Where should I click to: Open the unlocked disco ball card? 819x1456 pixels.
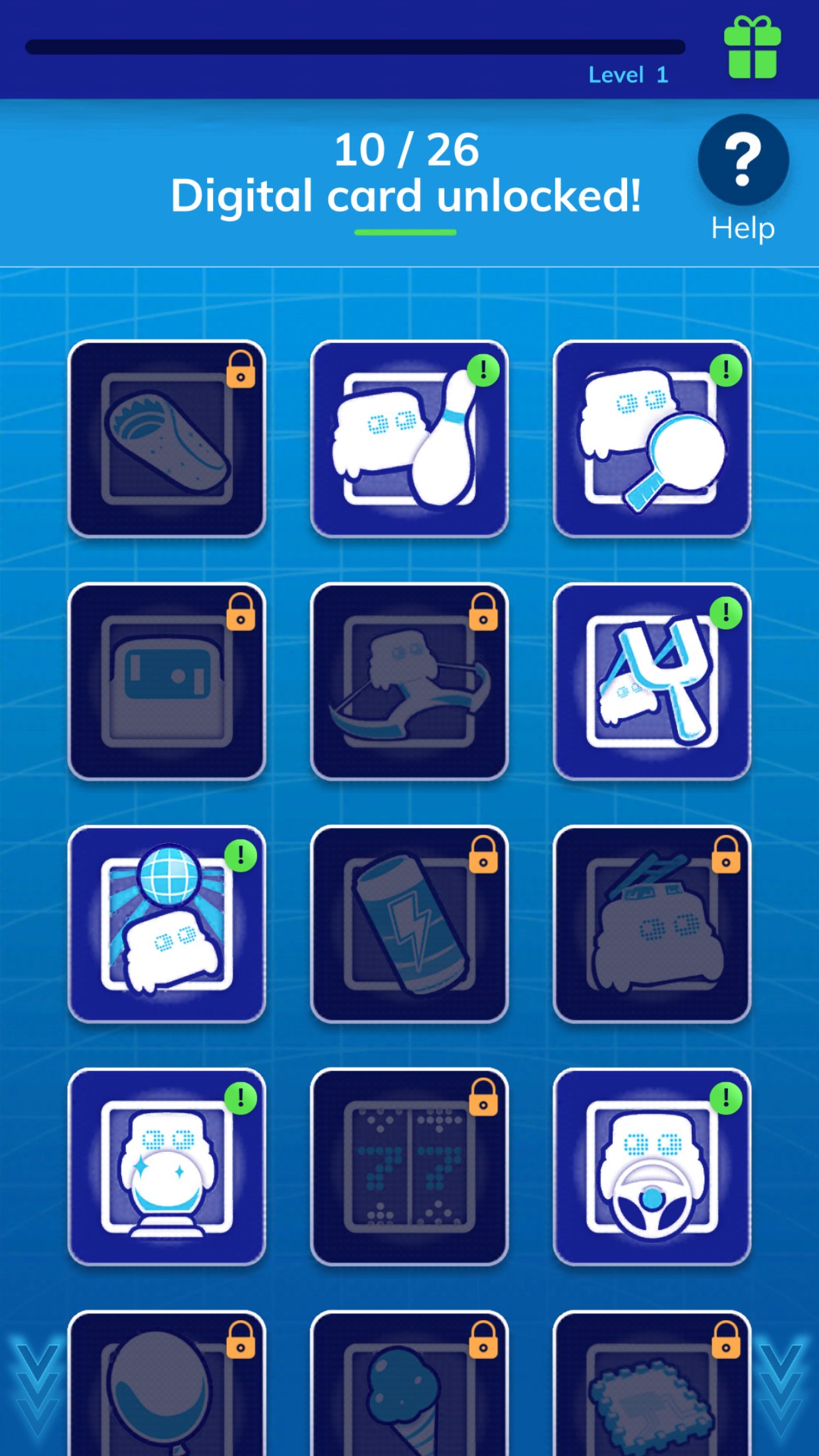pos(167,925)
